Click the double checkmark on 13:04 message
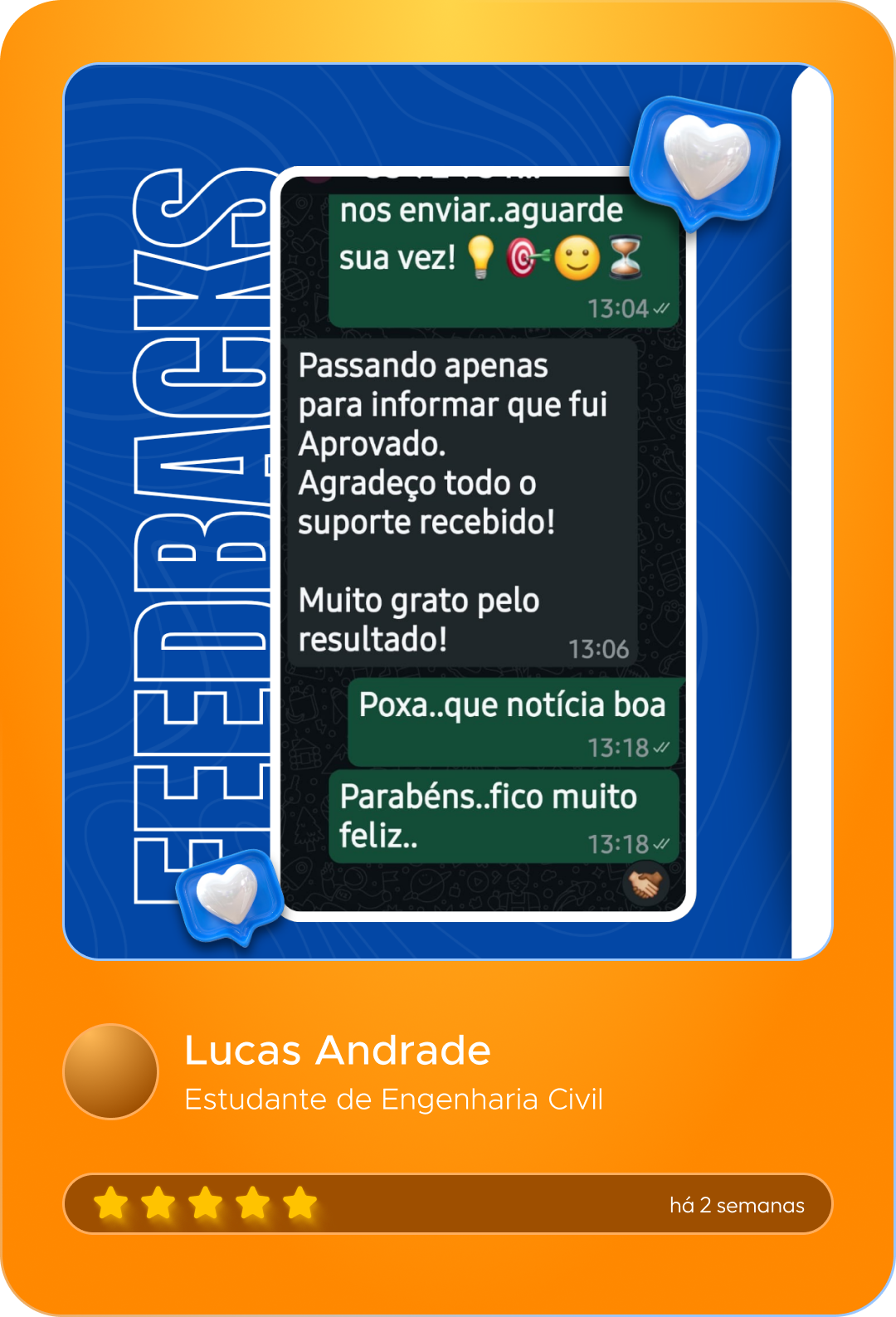 tap(661, 306)
